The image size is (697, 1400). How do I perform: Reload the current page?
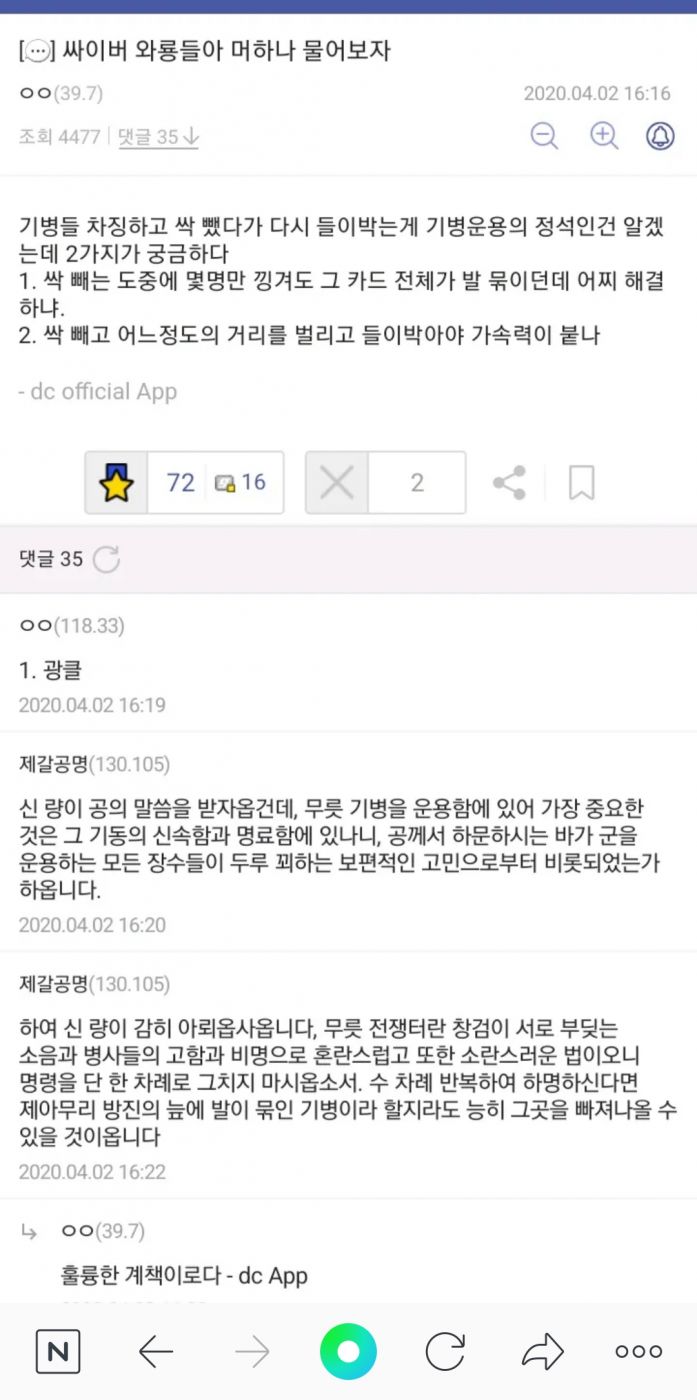[445, 1352]
